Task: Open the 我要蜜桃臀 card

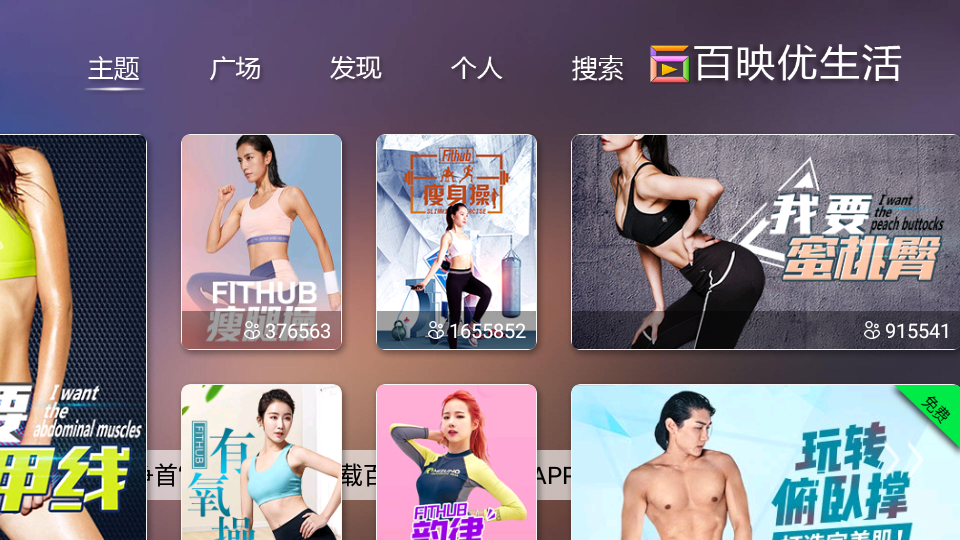Action: 765,242
